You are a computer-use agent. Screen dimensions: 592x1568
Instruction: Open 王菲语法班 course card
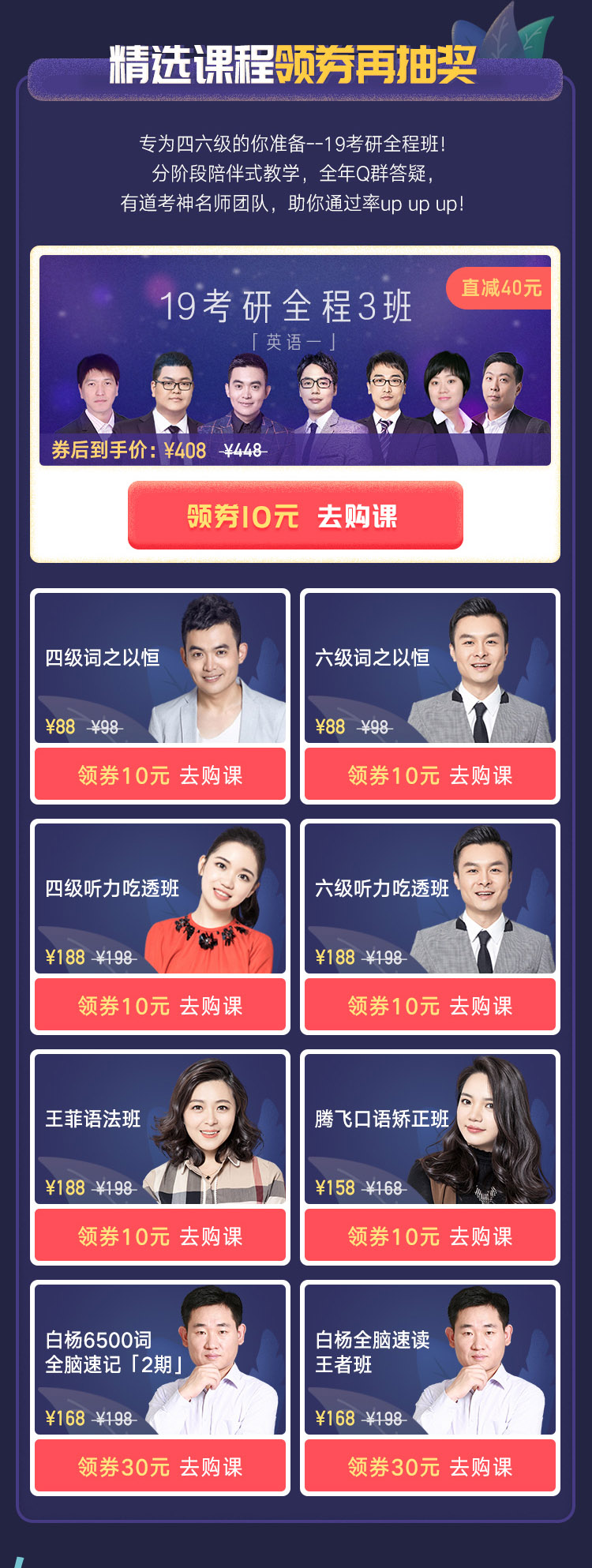(x=160, y=1129)
